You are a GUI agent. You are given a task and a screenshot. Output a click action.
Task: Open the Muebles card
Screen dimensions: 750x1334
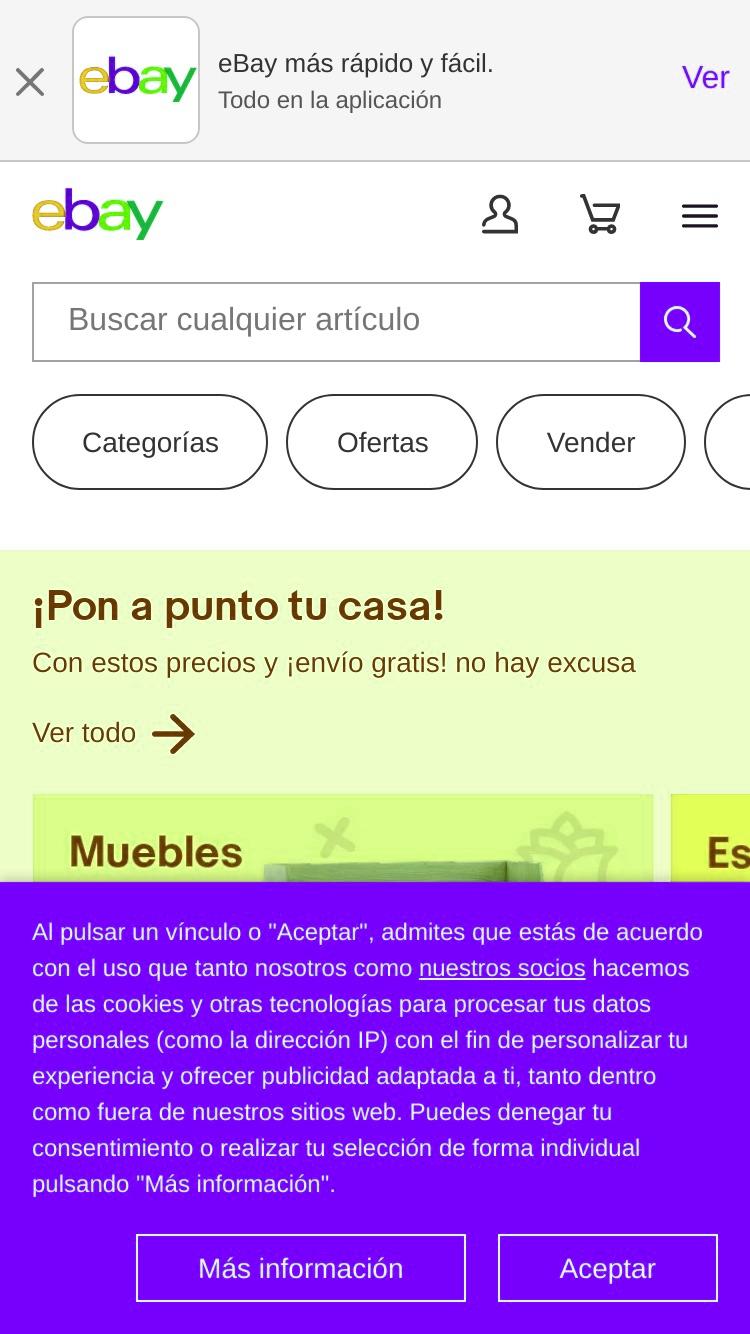point(343,838)
